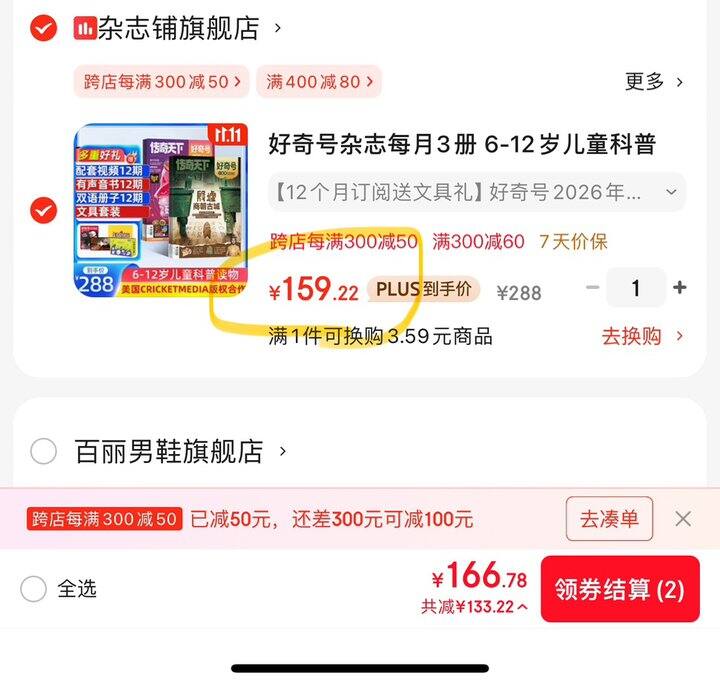Image resolution: width=720 pixels, height=686 pixels.
Task: Edit the quantity field showing 1
Action: 636,288
